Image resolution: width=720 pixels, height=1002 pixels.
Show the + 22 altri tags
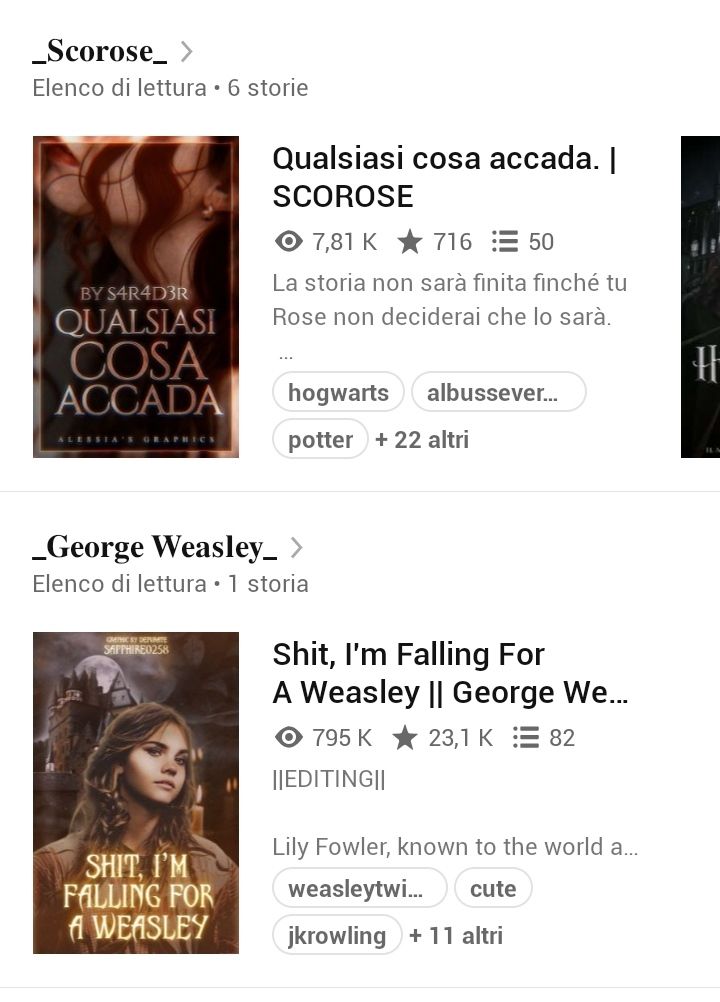pos(422,440)
